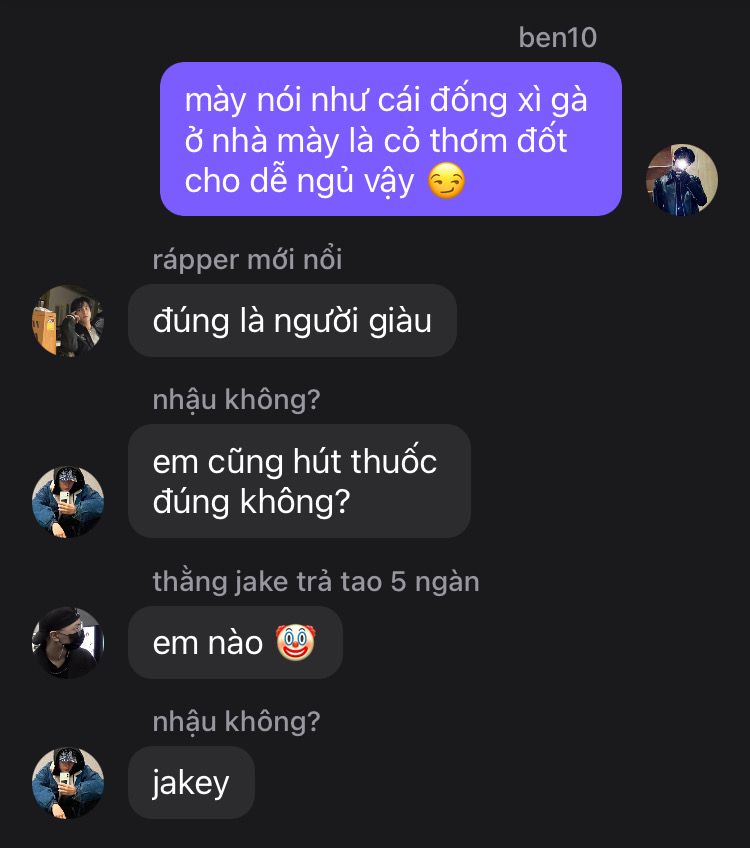Tap avatar beside 'em cũng hút thuốc' message
Screen dimensions: 750x848
[x=68, y=502]
